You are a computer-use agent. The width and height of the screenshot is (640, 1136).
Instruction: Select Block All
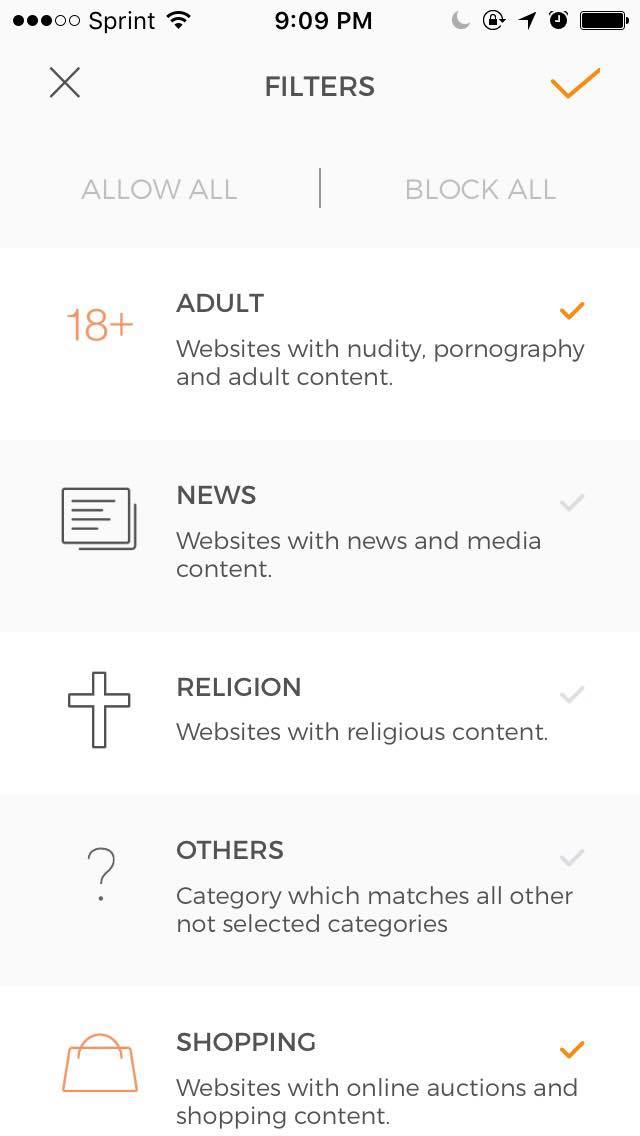tap(480, 189)
